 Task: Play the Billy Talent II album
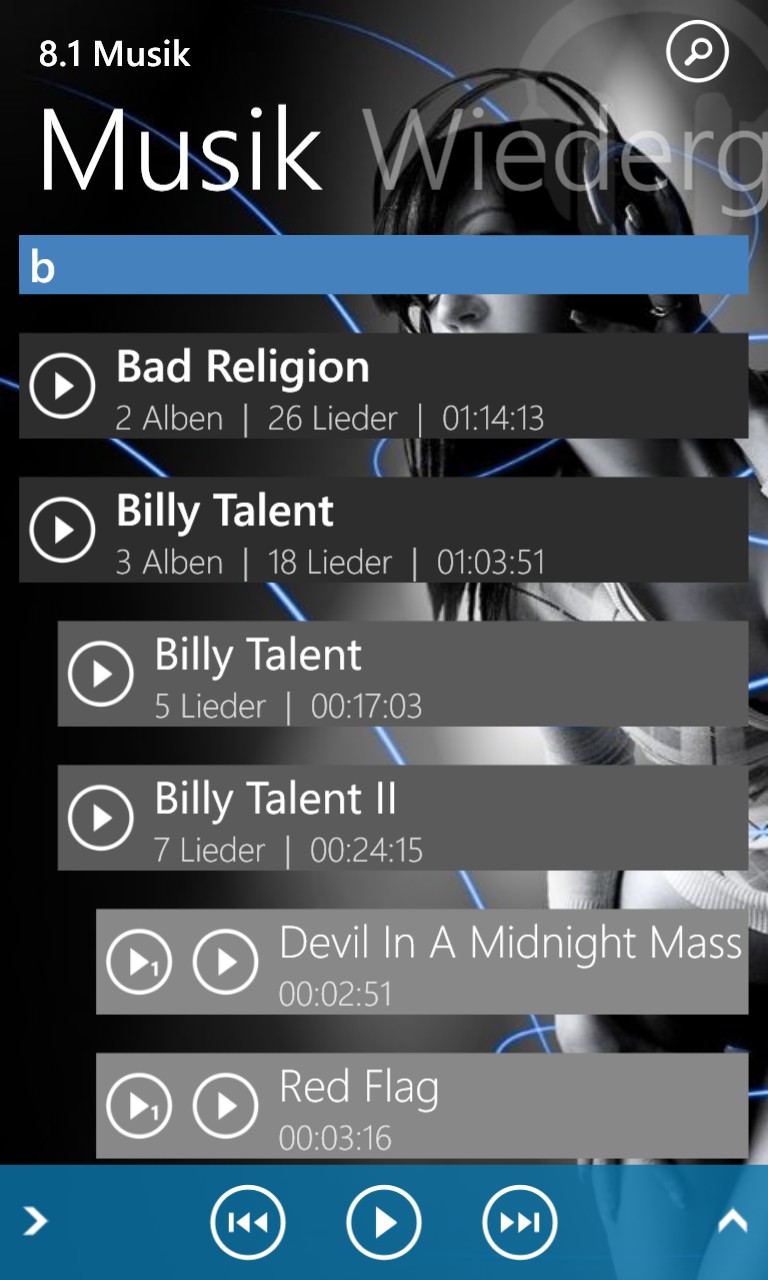tap(100, 817)
